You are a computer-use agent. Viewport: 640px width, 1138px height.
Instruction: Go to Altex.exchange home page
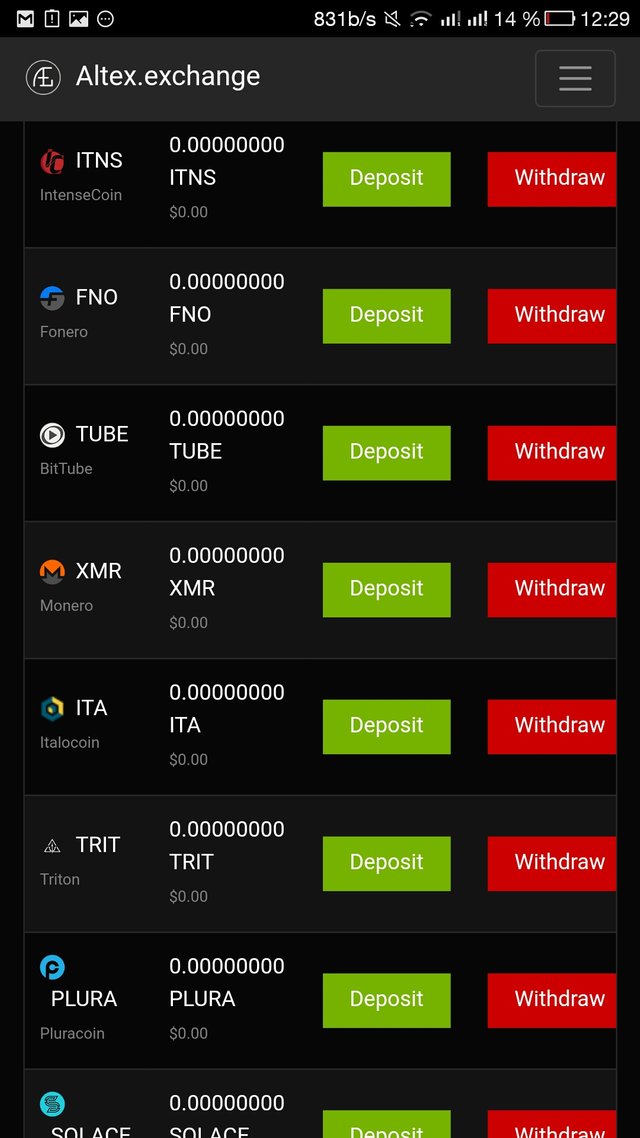pyautogui.click(x=146, y=77)
